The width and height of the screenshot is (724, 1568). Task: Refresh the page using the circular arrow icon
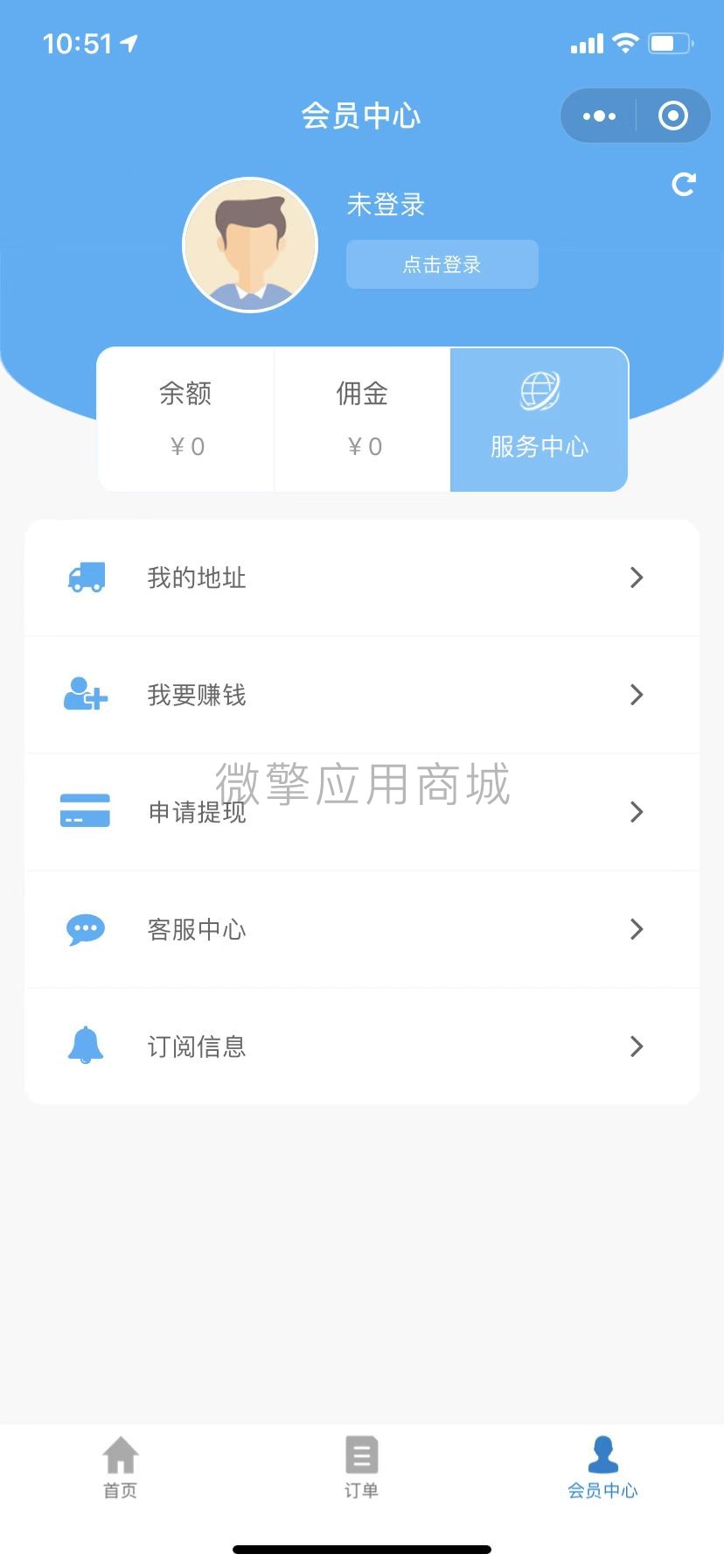tap(683, 185)
